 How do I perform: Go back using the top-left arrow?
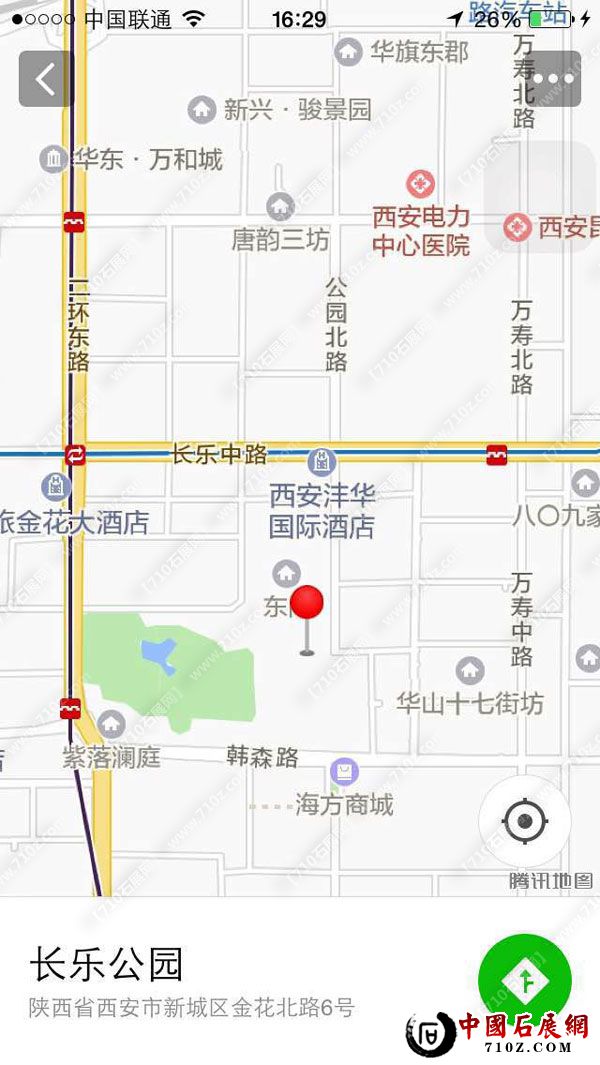coord(46,79)
